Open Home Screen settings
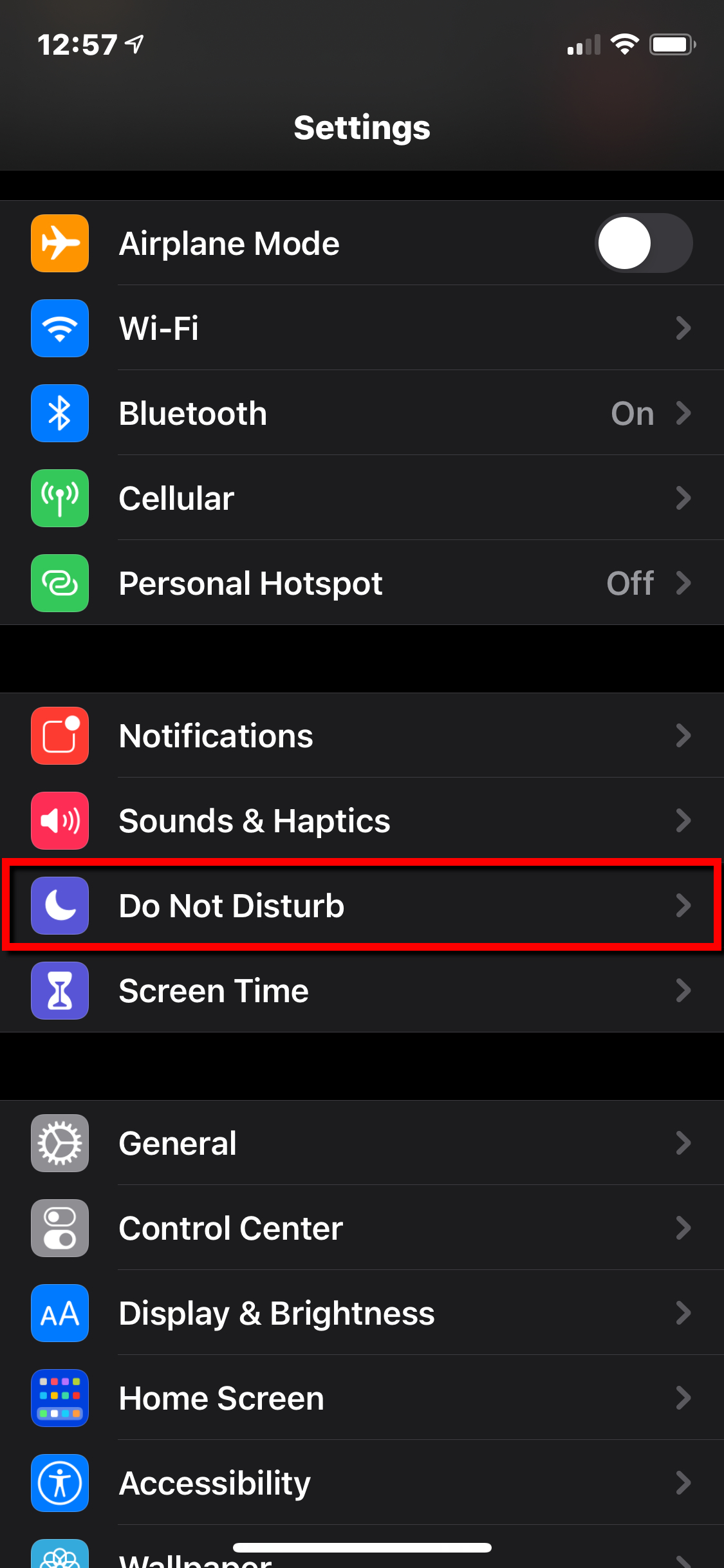Viewport: 724px width, 1568px height. pyautogui.click(x=362, y=1398)
